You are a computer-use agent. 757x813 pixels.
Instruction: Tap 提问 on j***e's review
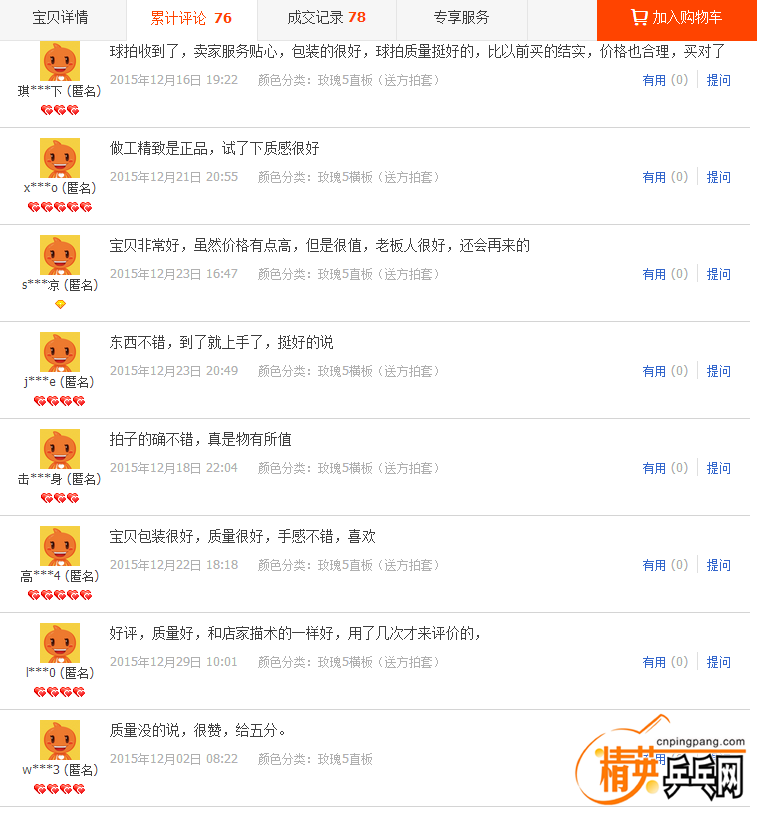point(719,371)
